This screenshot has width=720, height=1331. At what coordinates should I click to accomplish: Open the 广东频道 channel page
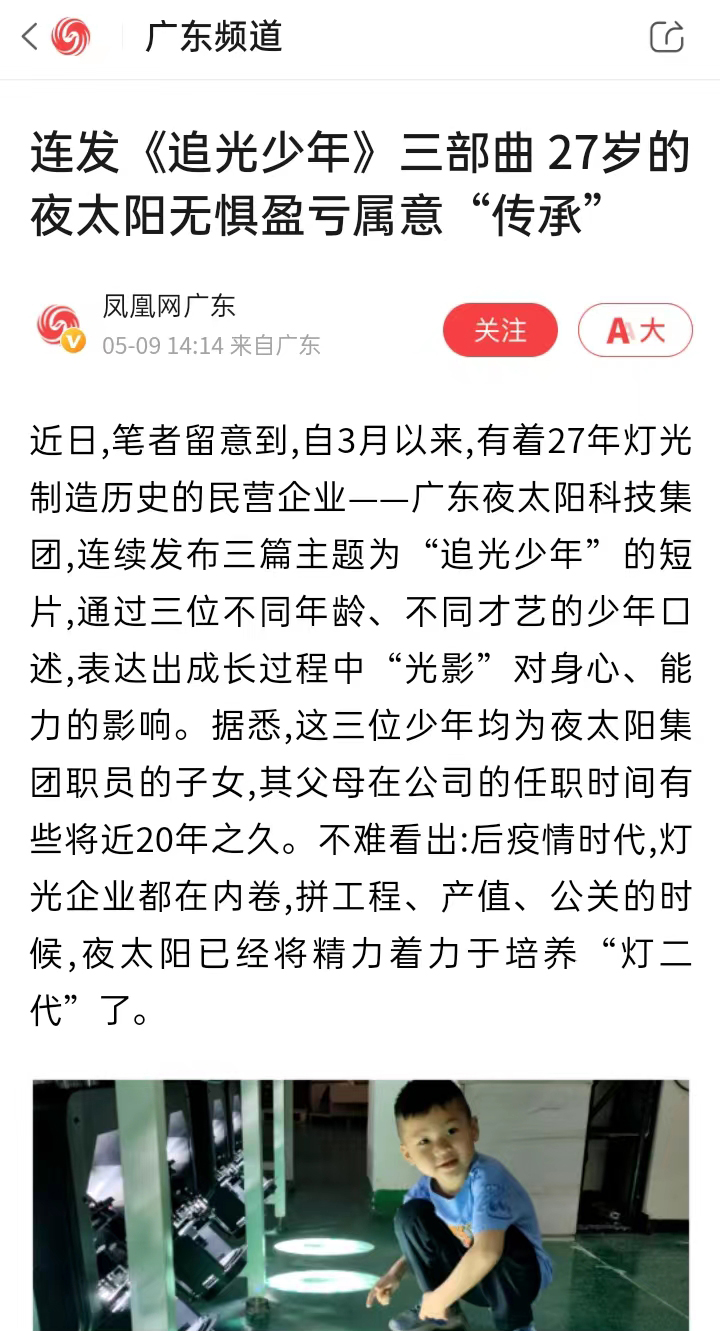(214, 38)
